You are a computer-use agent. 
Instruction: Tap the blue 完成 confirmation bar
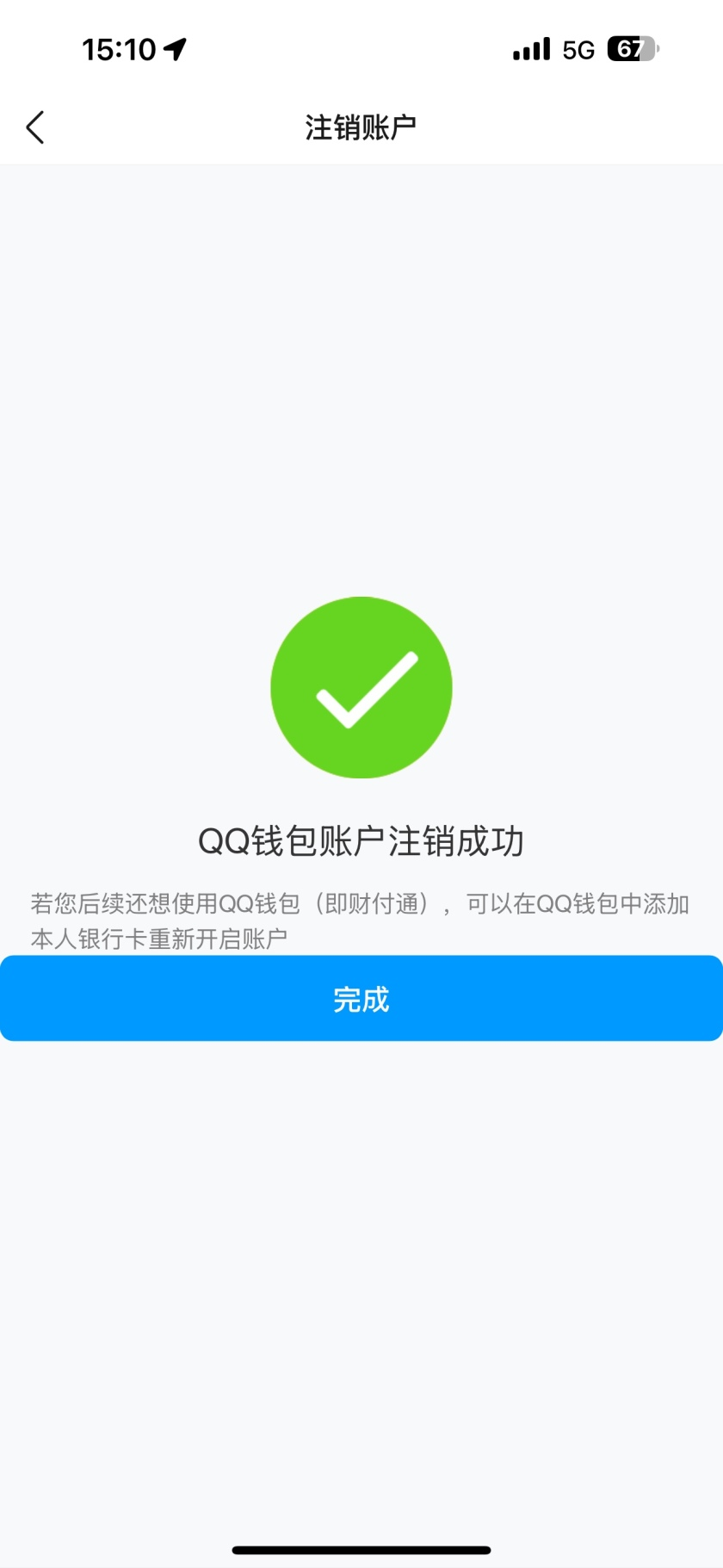pos(361,998)
